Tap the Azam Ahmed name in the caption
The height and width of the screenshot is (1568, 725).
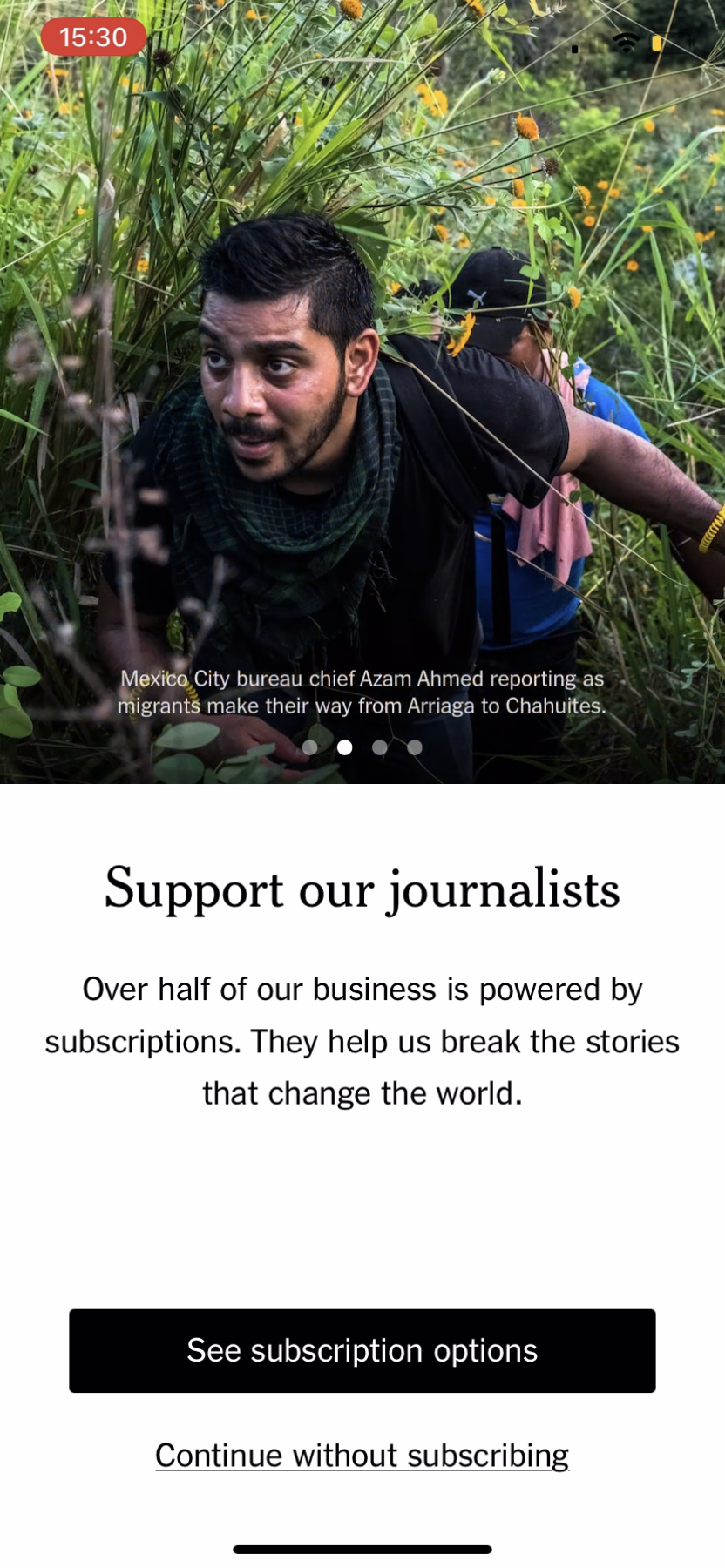[425, 679]
